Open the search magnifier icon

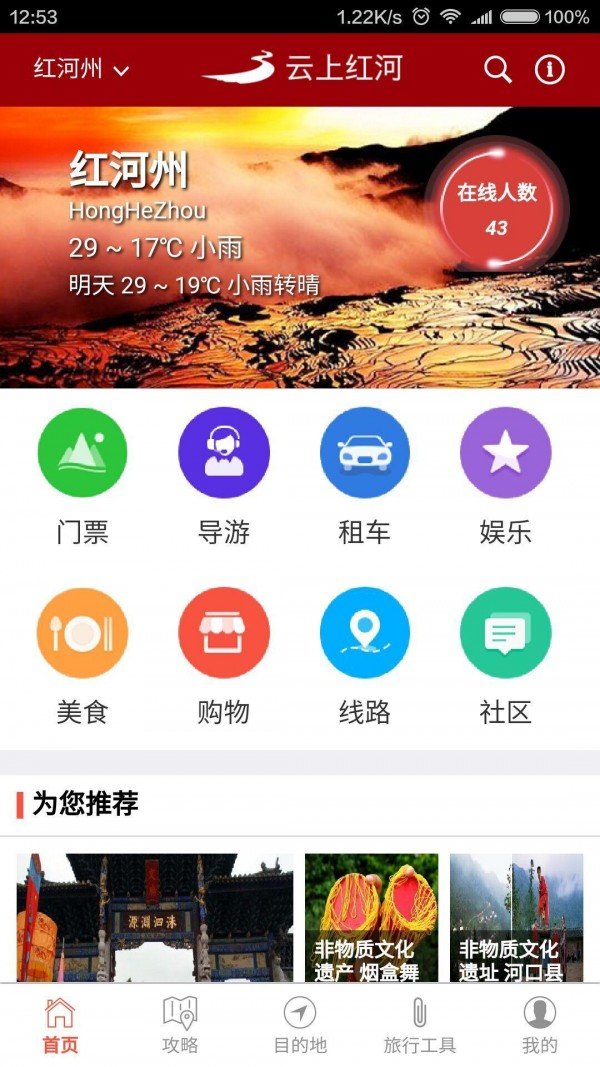497,69
